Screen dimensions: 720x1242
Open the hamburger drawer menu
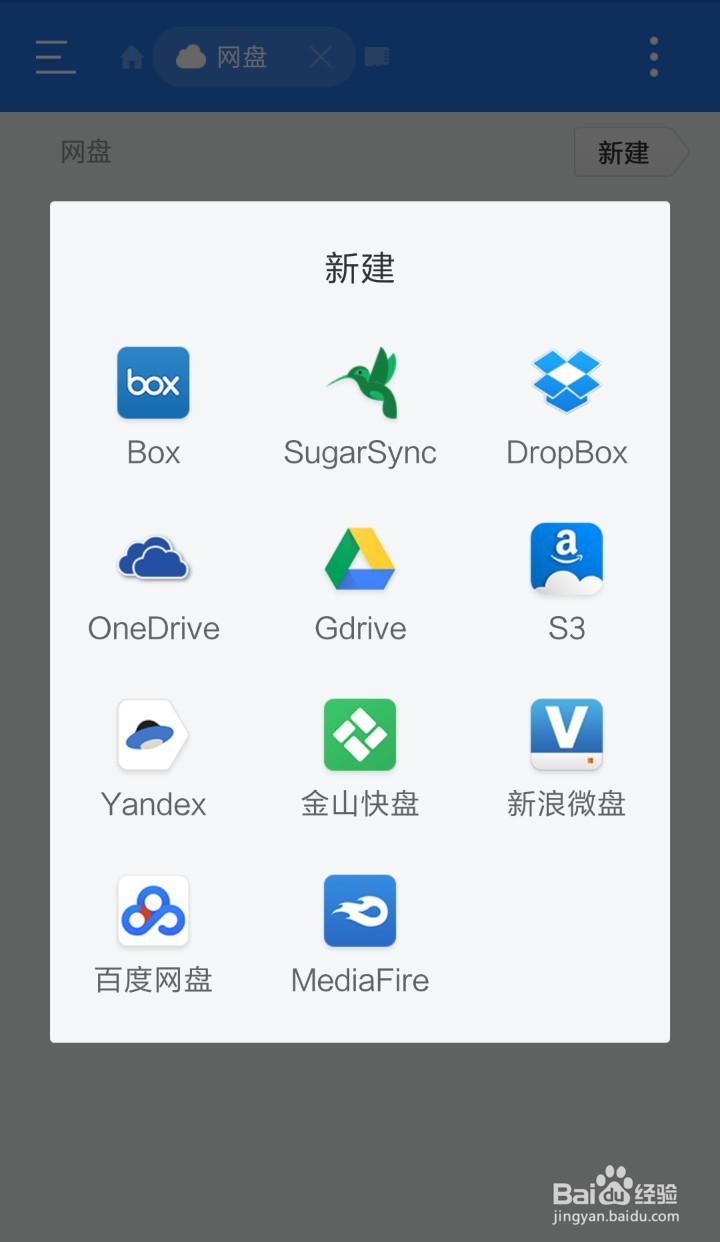(x=55, y=57)
